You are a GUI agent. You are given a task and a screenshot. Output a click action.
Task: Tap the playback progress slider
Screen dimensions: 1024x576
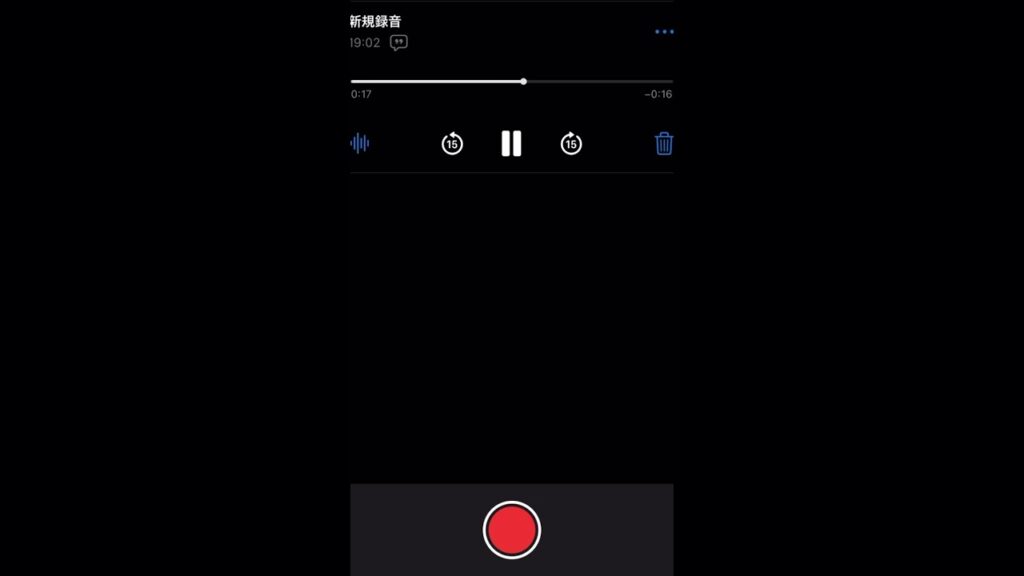[523, 81]
